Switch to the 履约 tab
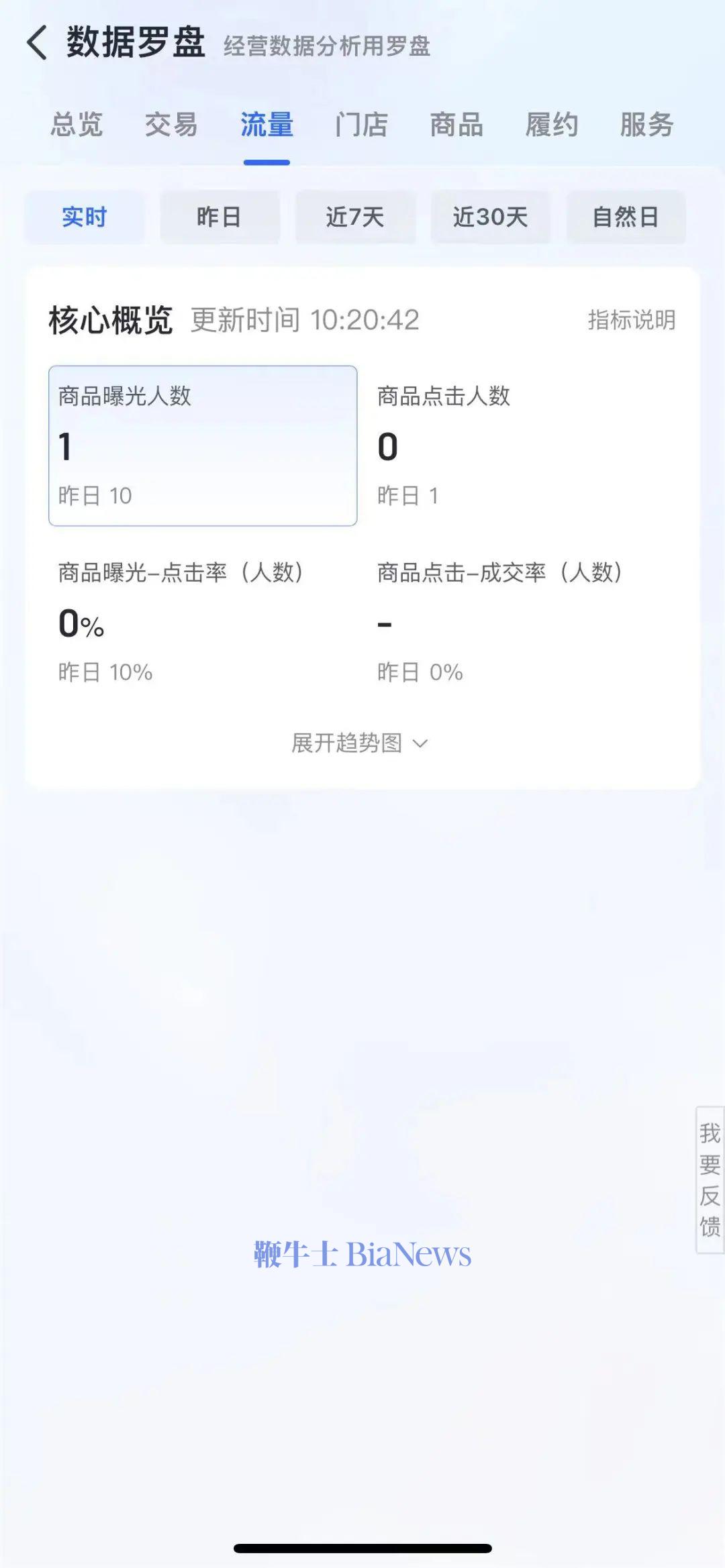This screenshot has height=1568, width=725. point(551,125)
